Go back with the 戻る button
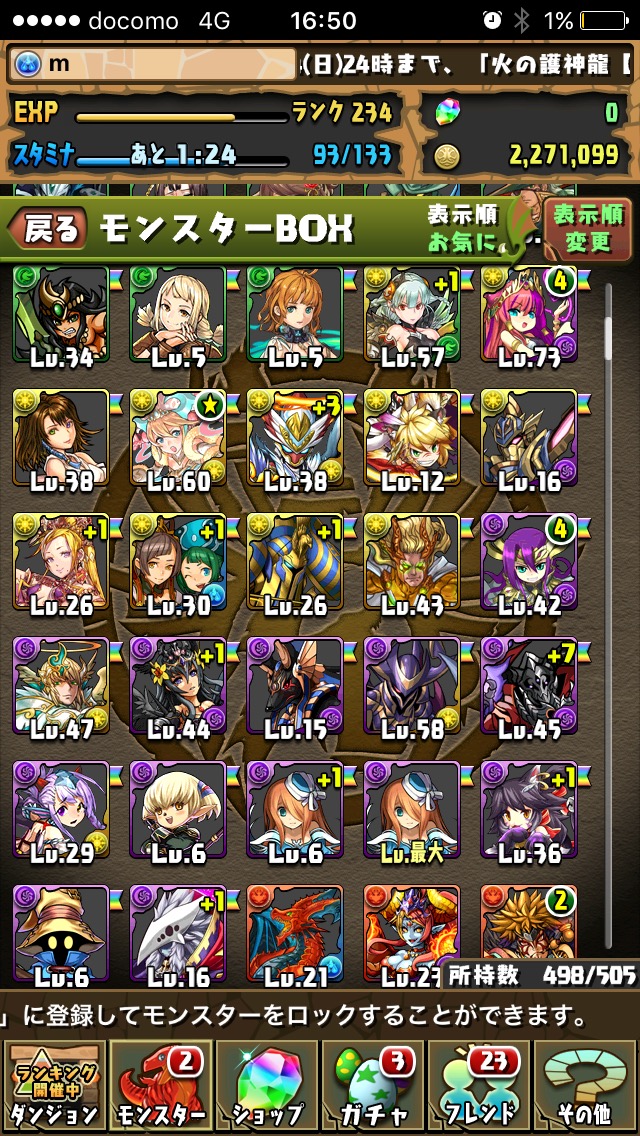The image size is (640, 1136). click(x=48, y=229)
